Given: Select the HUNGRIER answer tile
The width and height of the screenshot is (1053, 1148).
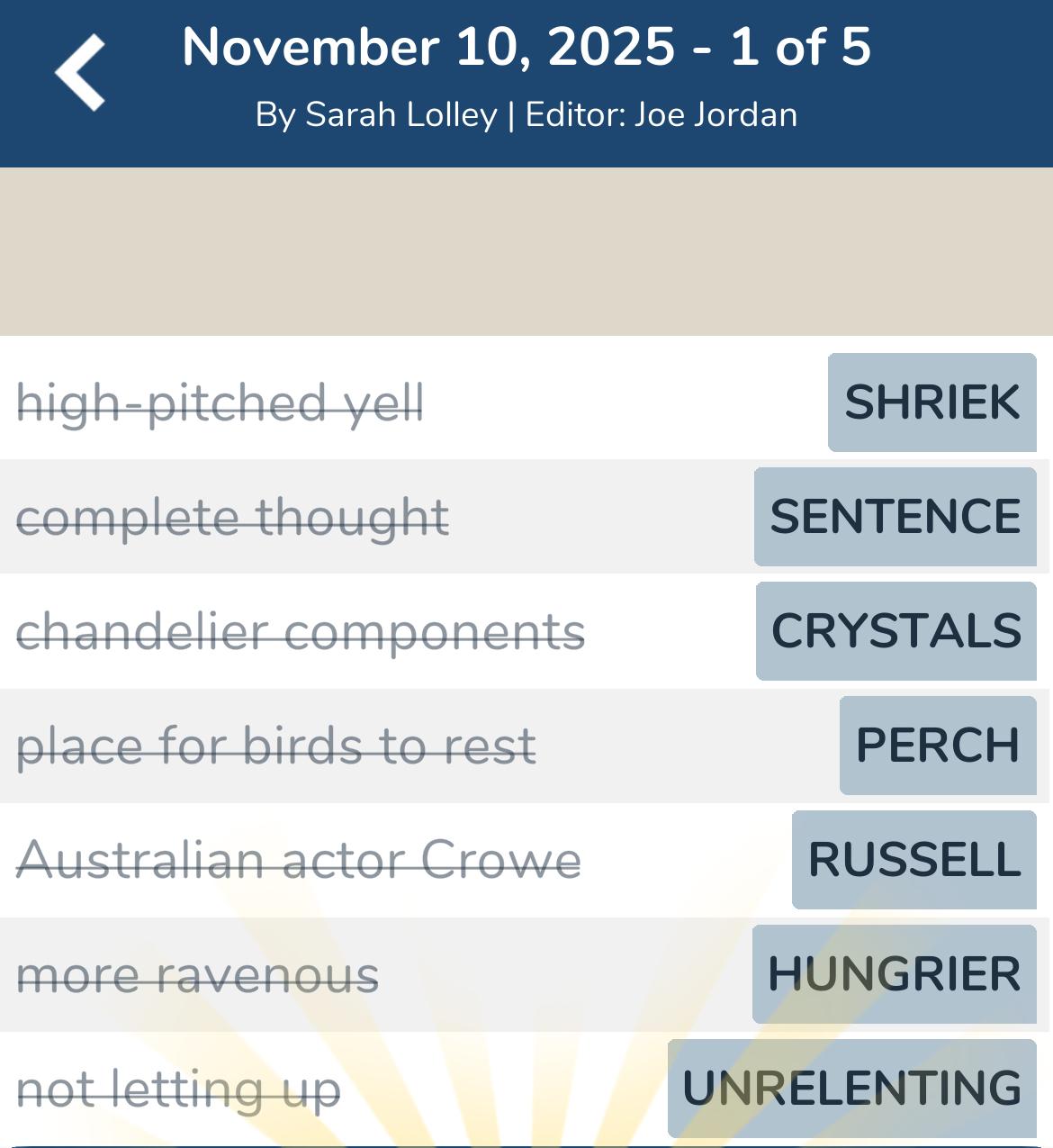Looking at the screenshot, I should tap(896, 974).
